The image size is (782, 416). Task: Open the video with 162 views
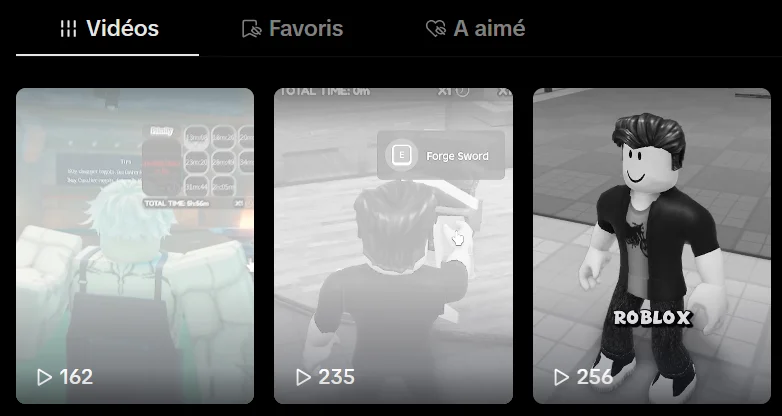pos(135,245)
